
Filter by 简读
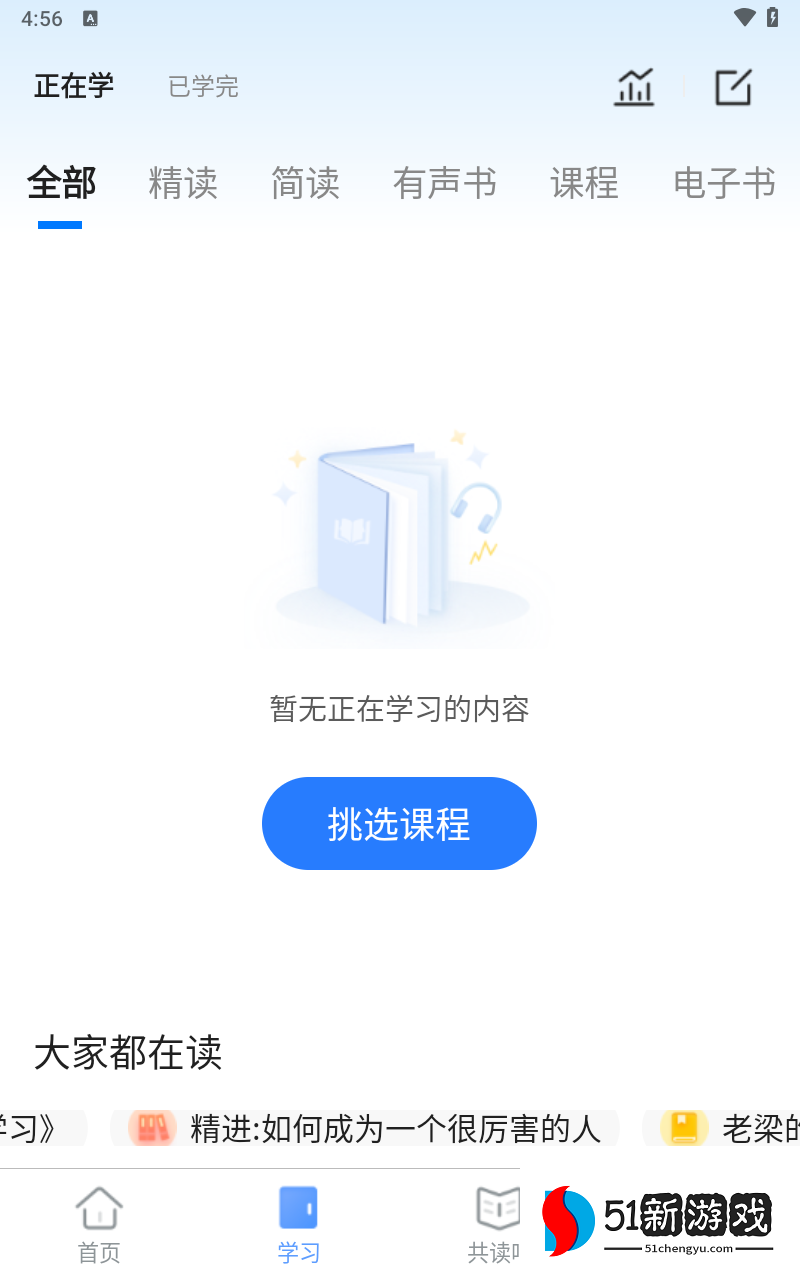point(305,184)
